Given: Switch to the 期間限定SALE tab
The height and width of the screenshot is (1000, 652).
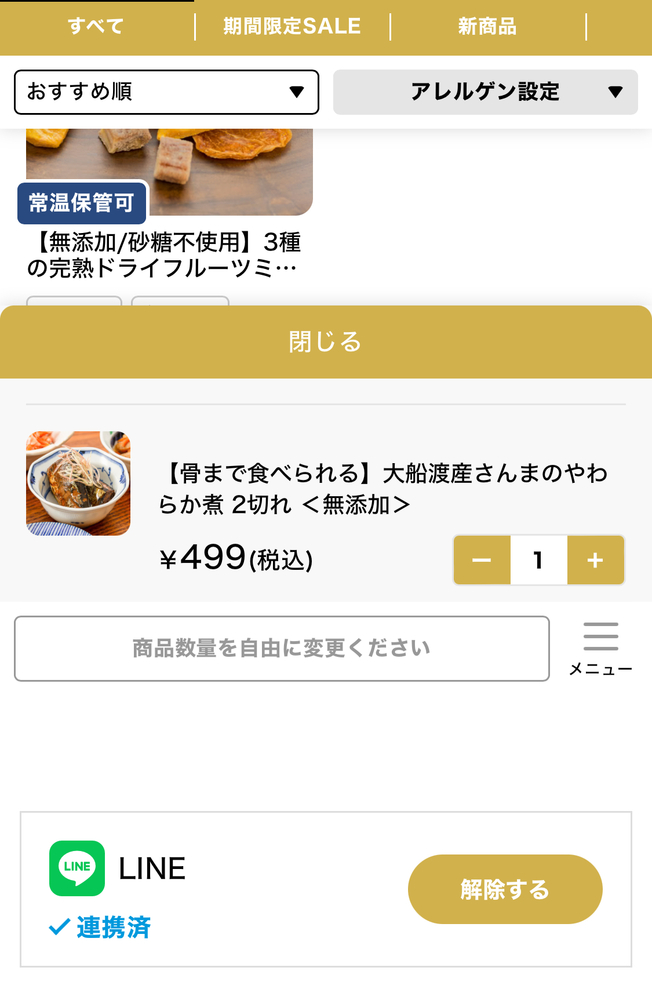Looking at the screenshot, I should [292, 27].
